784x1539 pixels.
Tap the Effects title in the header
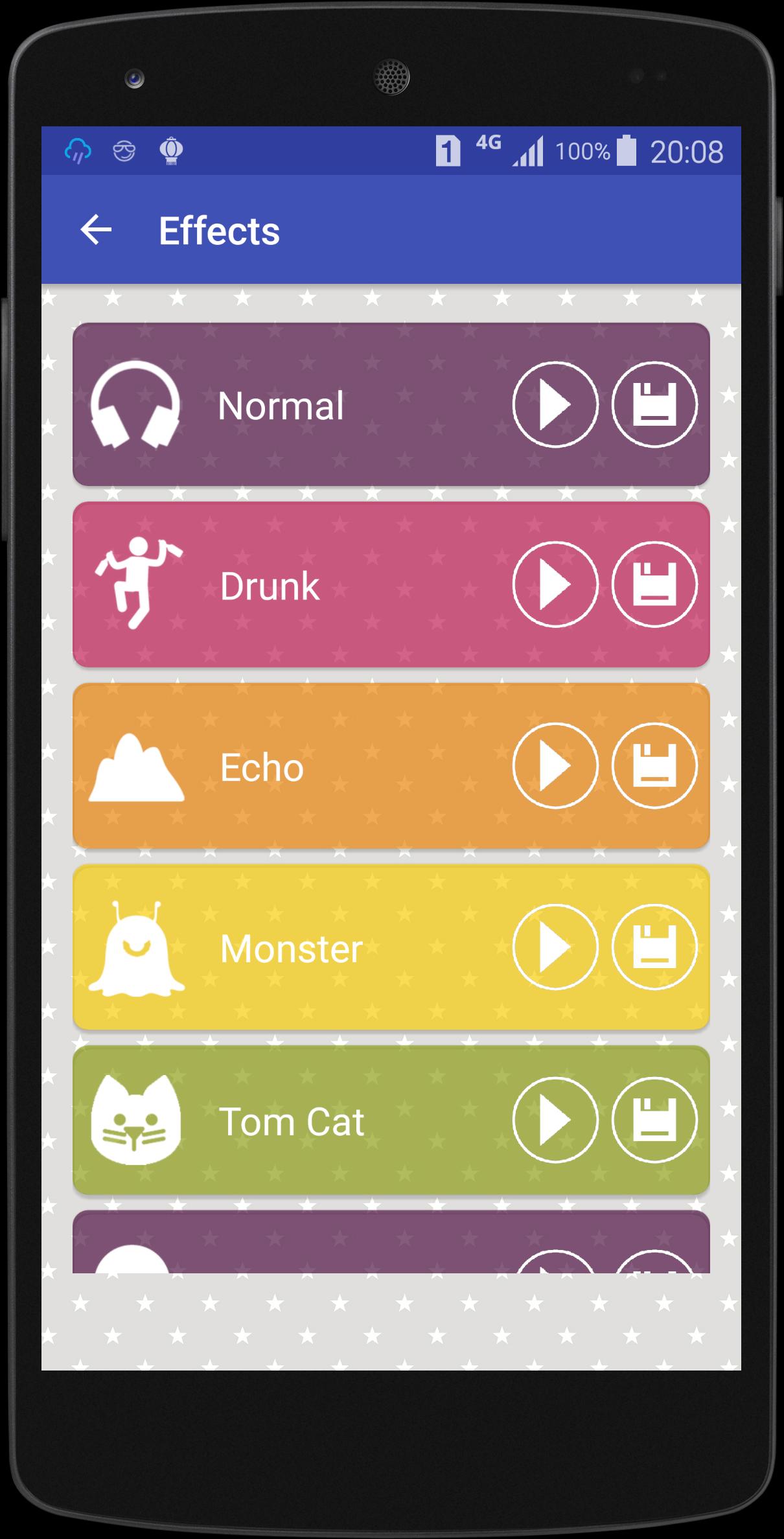[220, 229]
